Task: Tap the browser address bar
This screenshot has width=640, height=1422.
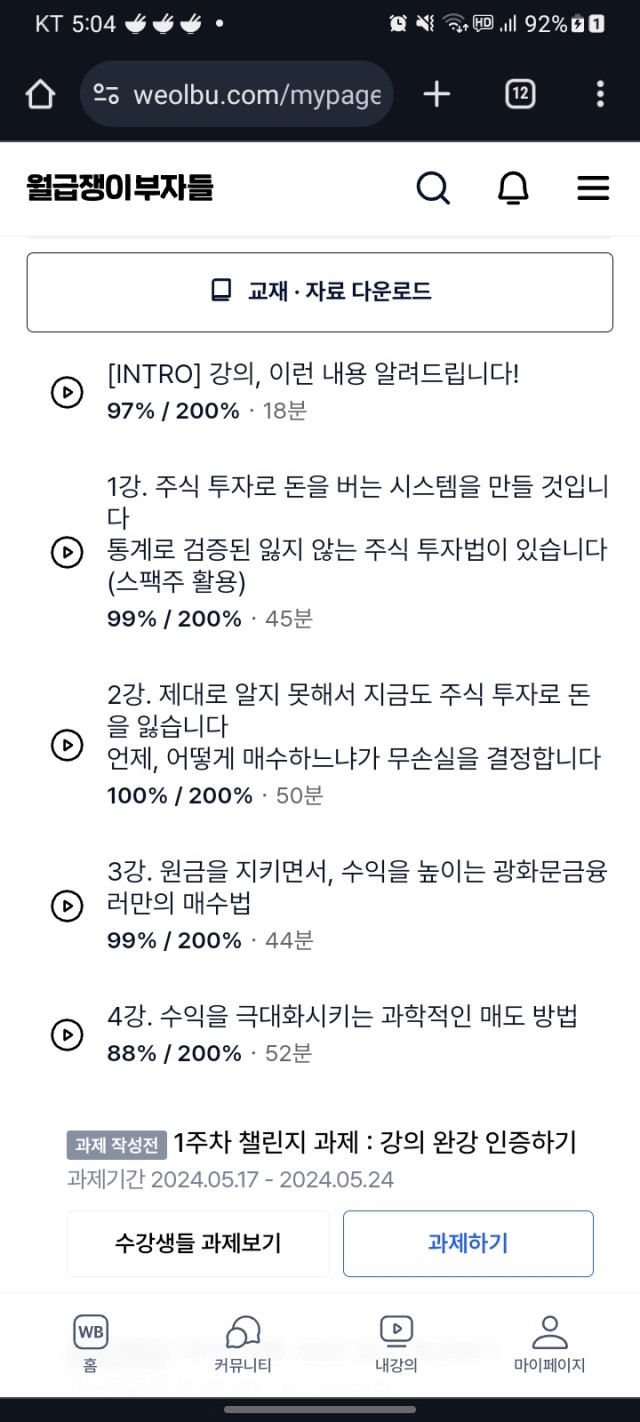Action: click(236, 95)
